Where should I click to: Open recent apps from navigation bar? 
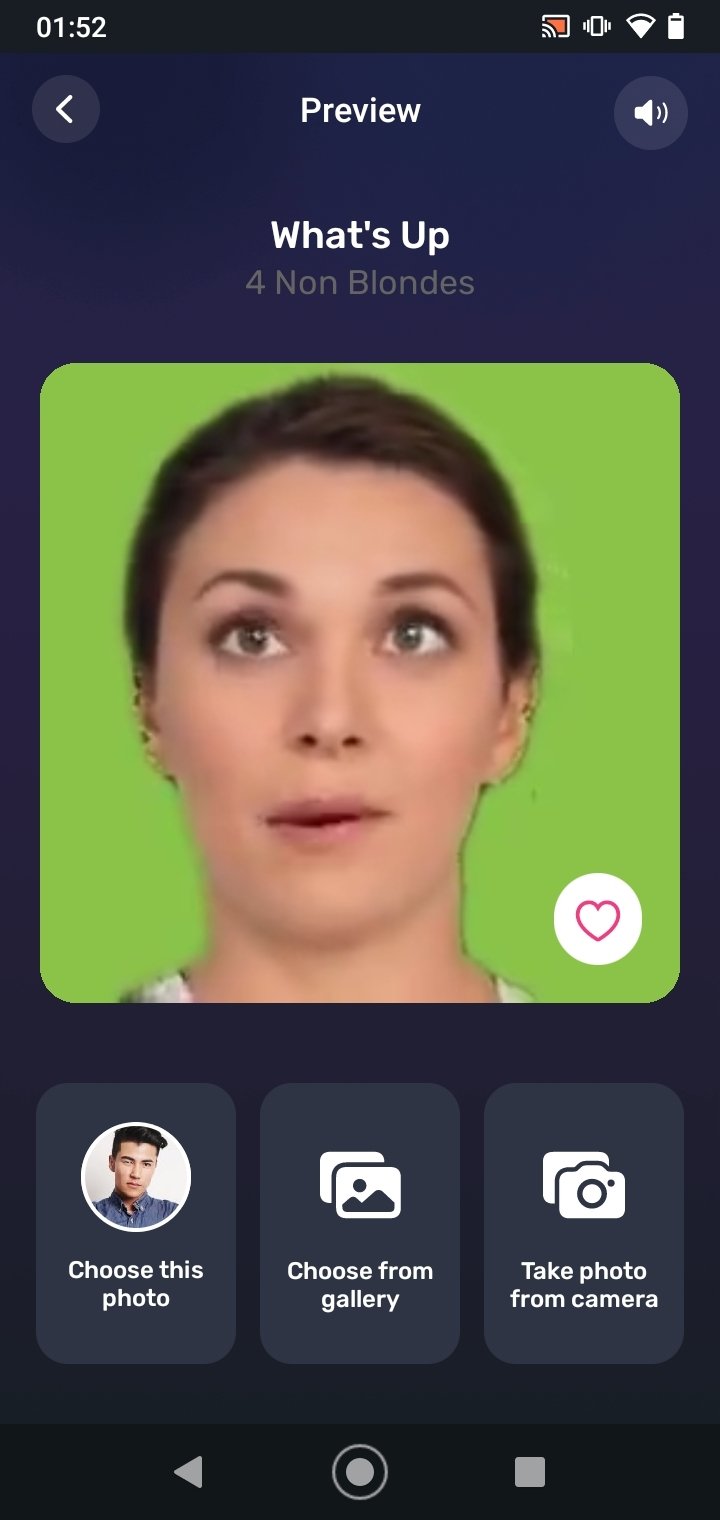coord(530,1472)
